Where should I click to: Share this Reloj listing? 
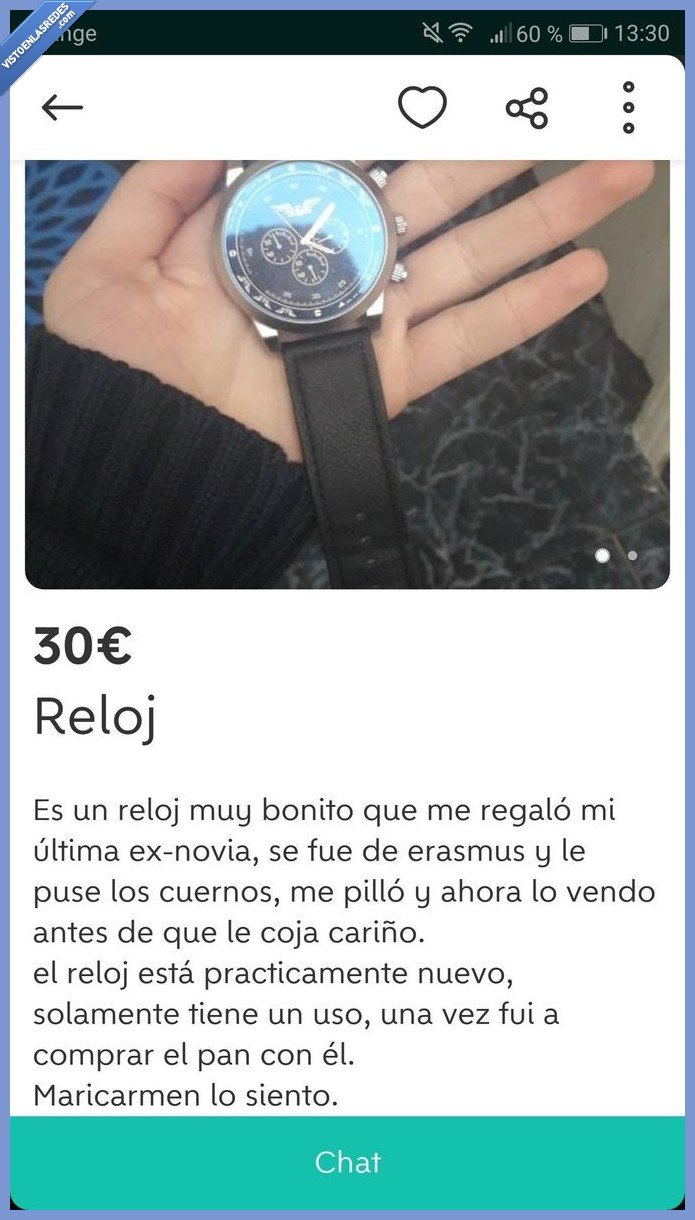(x=527, y=108)
